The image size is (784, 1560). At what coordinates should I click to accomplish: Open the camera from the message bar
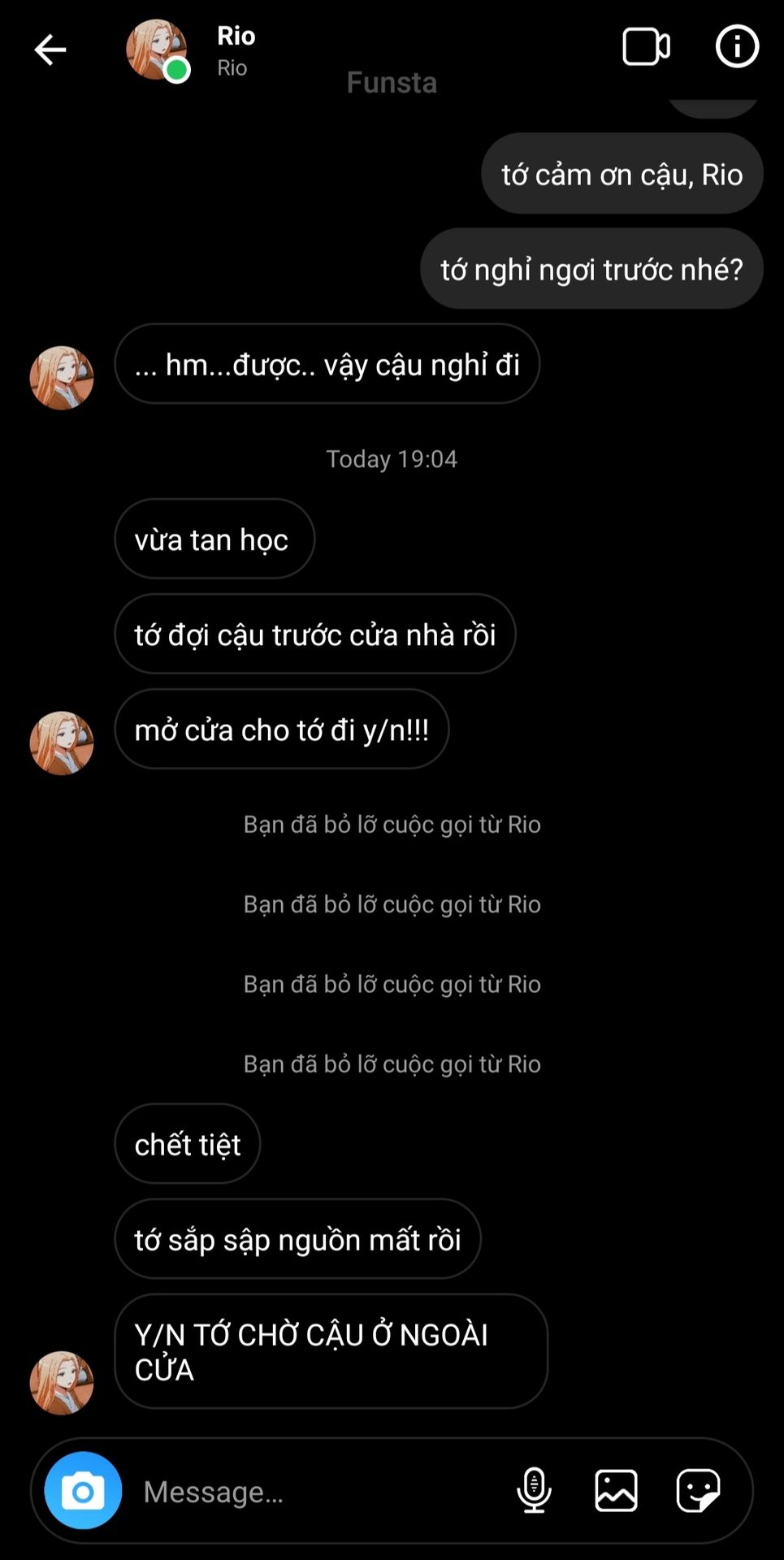pos(83,1491)
